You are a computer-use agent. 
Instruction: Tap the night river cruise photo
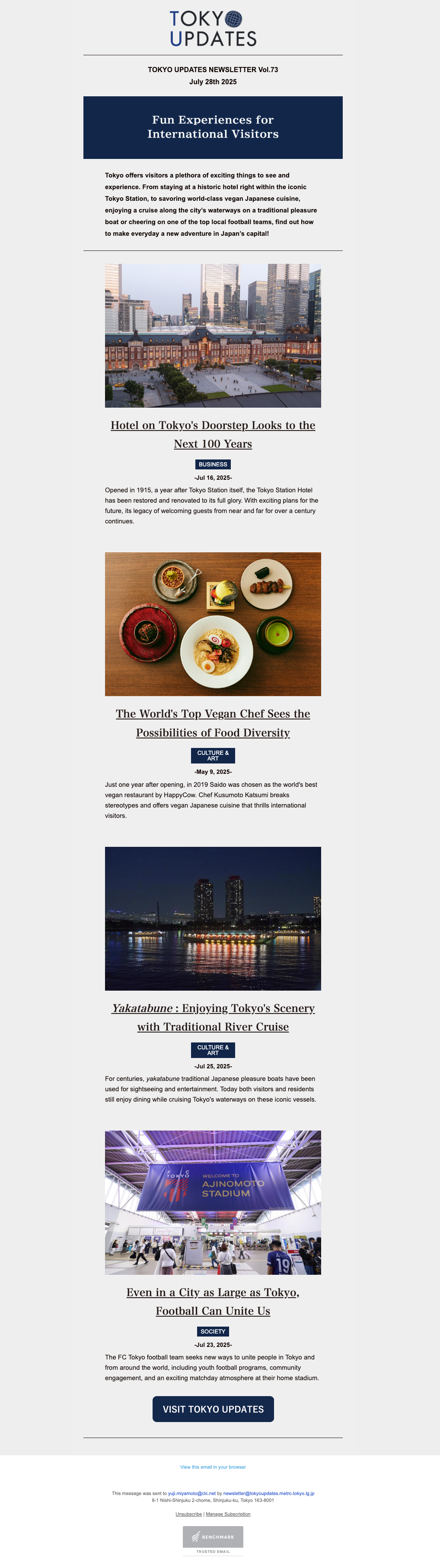pos(213,919)
